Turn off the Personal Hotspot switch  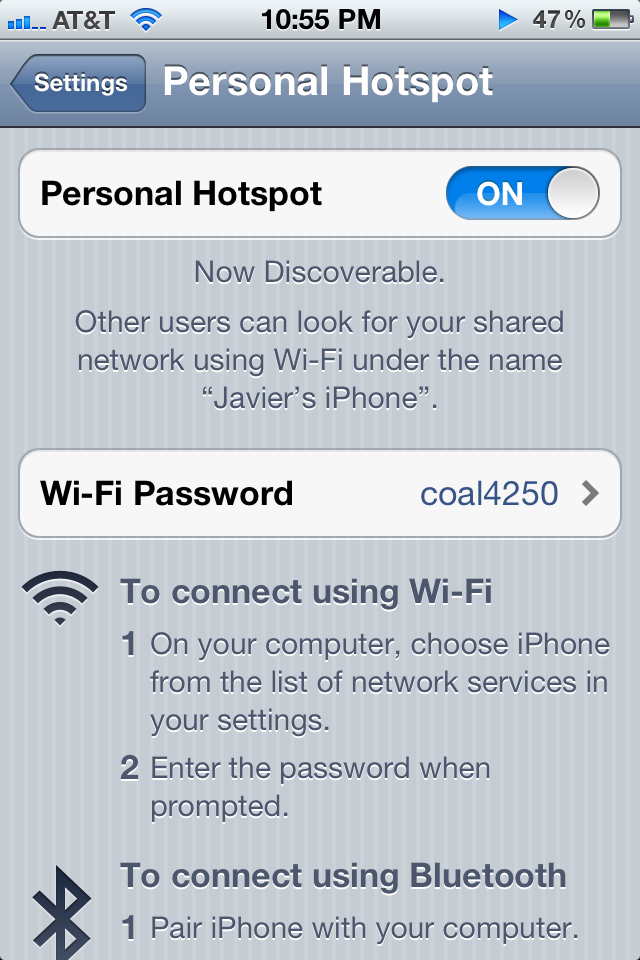coord(522,193)
